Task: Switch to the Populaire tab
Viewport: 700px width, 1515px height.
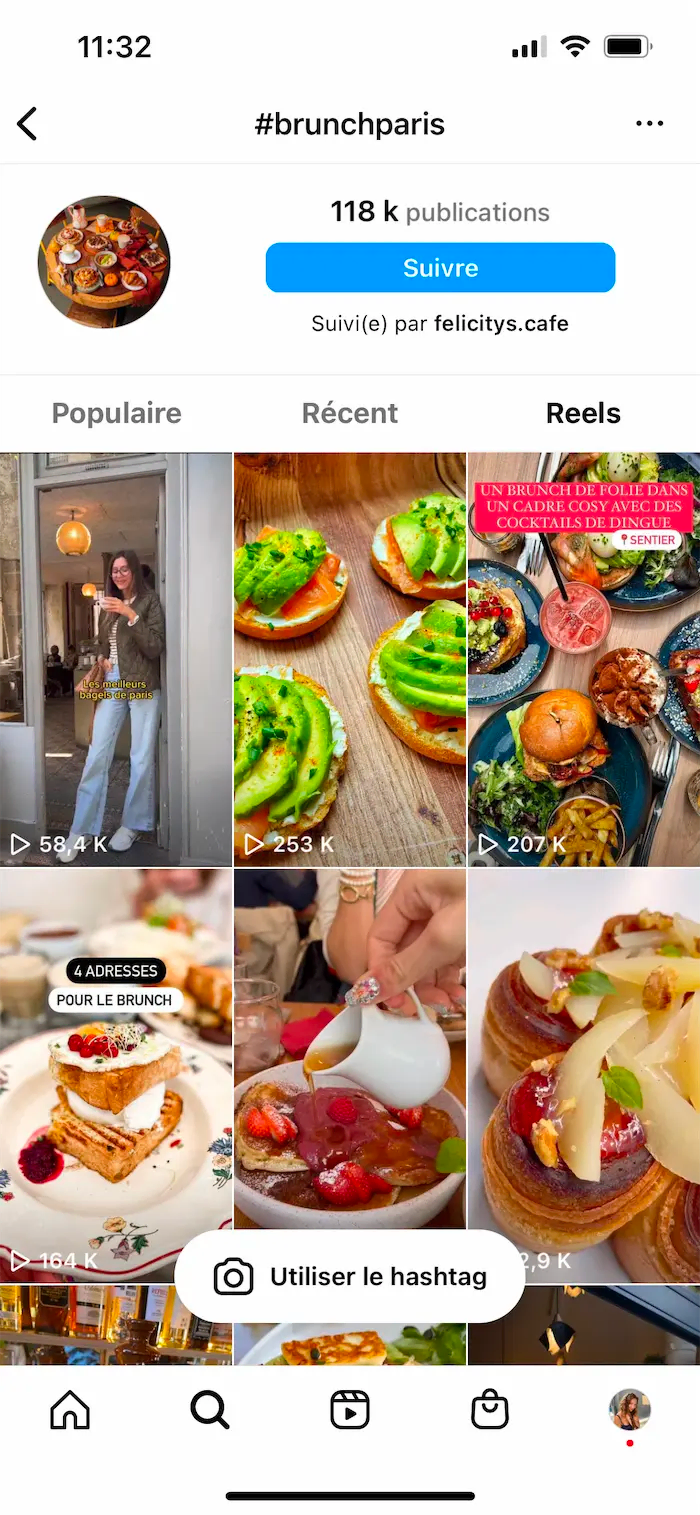Action: (x=116, y=413)
